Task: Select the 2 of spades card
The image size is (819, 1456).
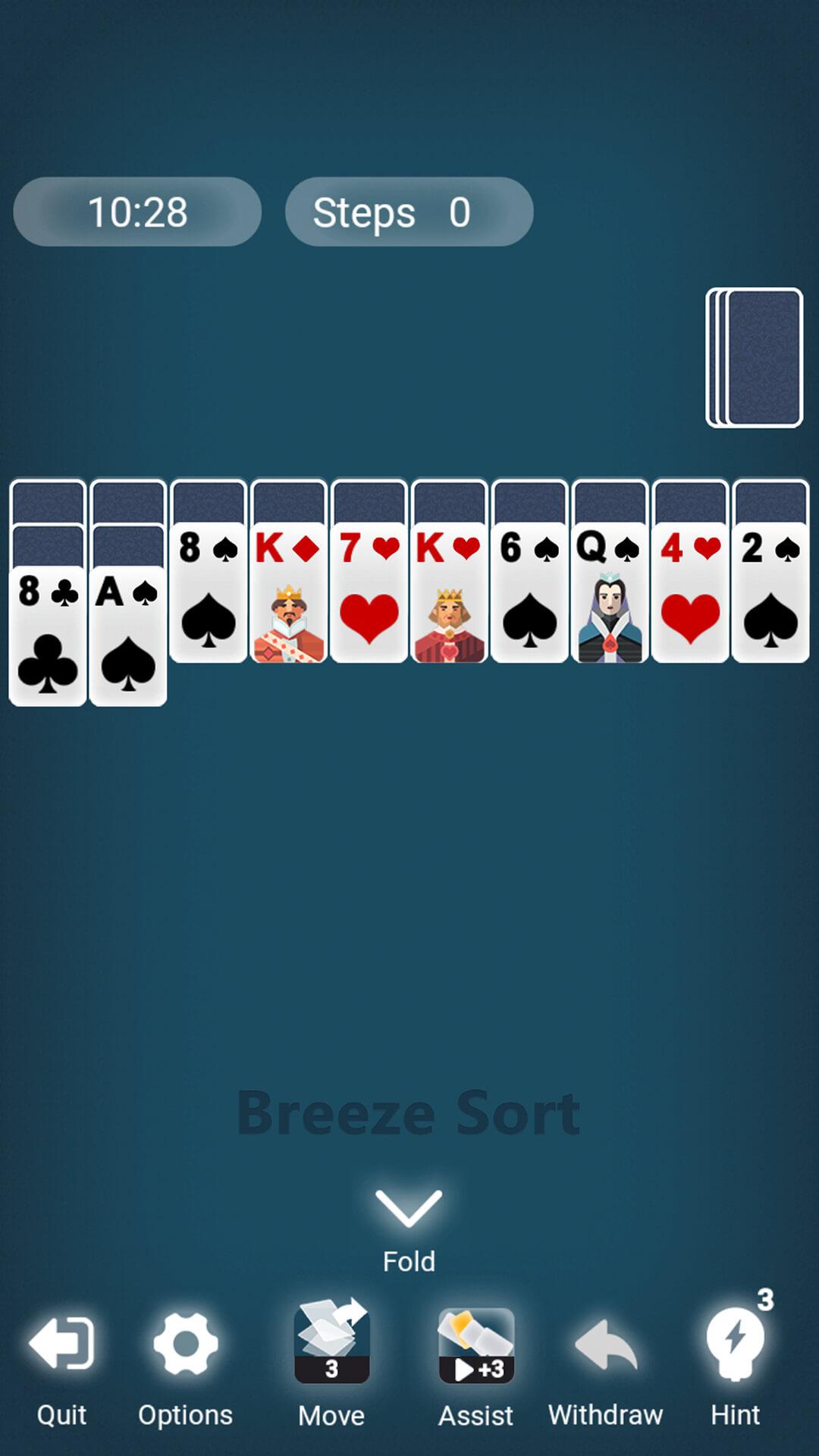Action: pos(770,593)
